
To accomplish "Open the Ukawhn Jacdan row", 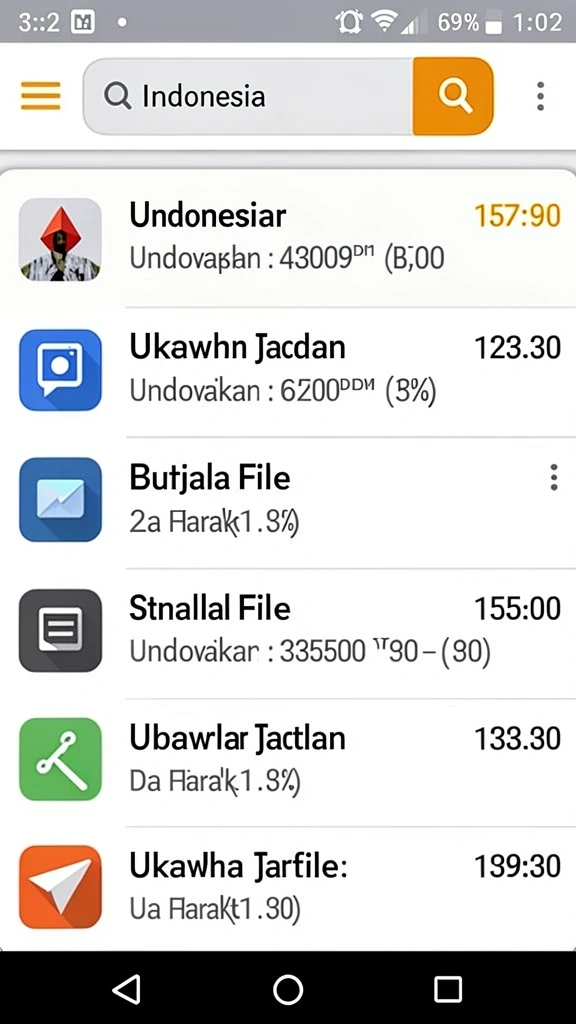I will 288,371.
